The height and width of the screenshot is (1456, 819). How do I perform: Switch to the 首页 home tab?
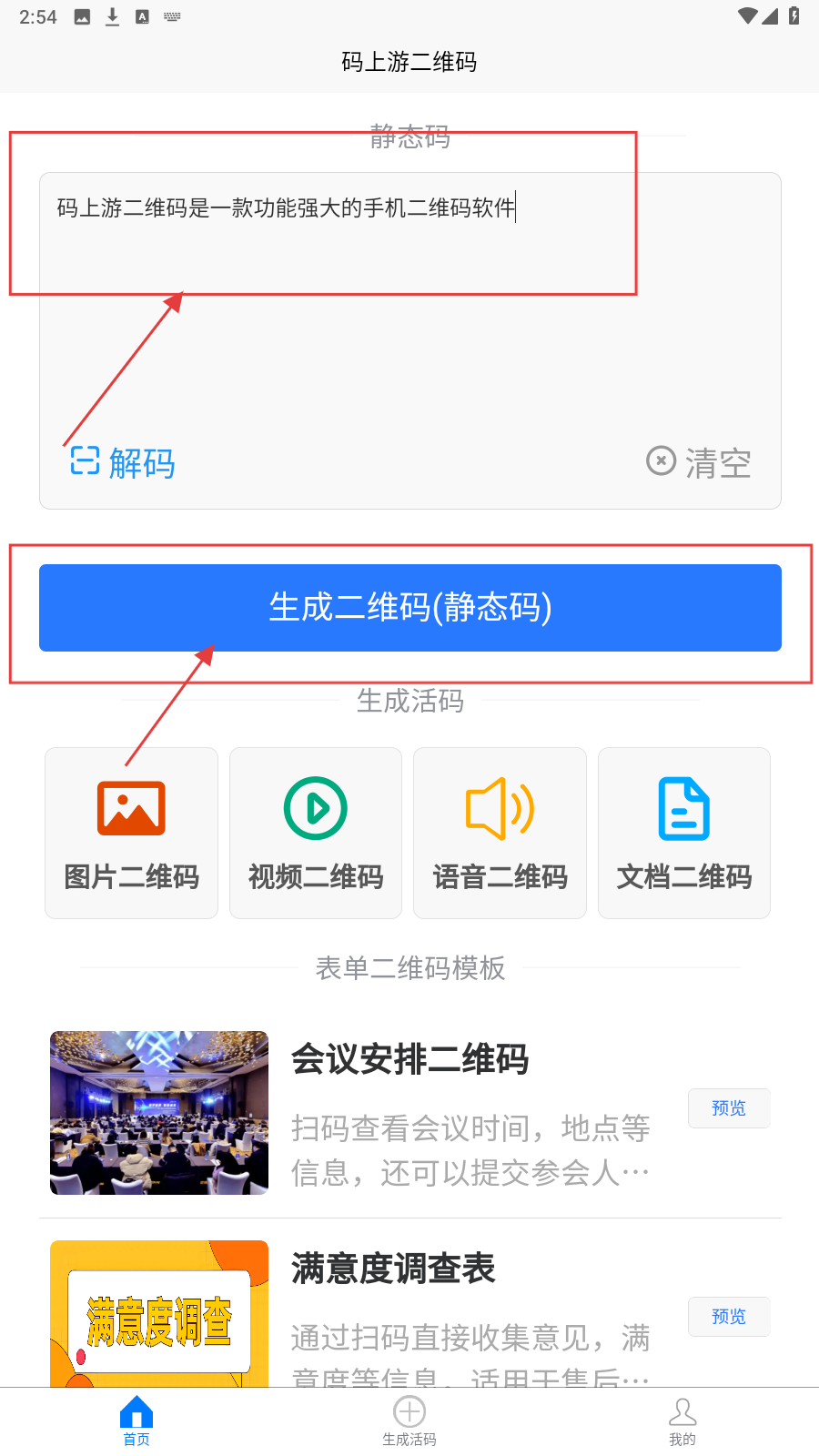[136, 1421]
